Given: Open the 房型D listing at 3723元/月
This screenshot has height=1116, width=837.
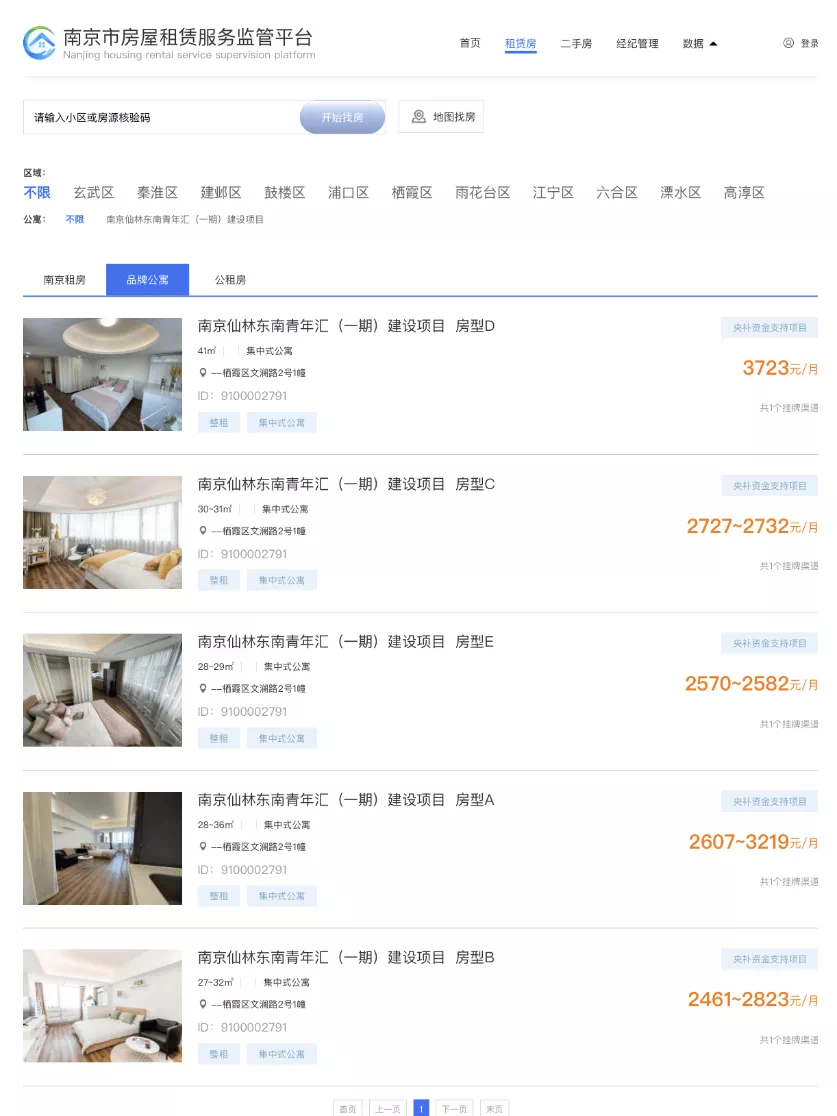Looking at the screenshot, I should 346,326.
